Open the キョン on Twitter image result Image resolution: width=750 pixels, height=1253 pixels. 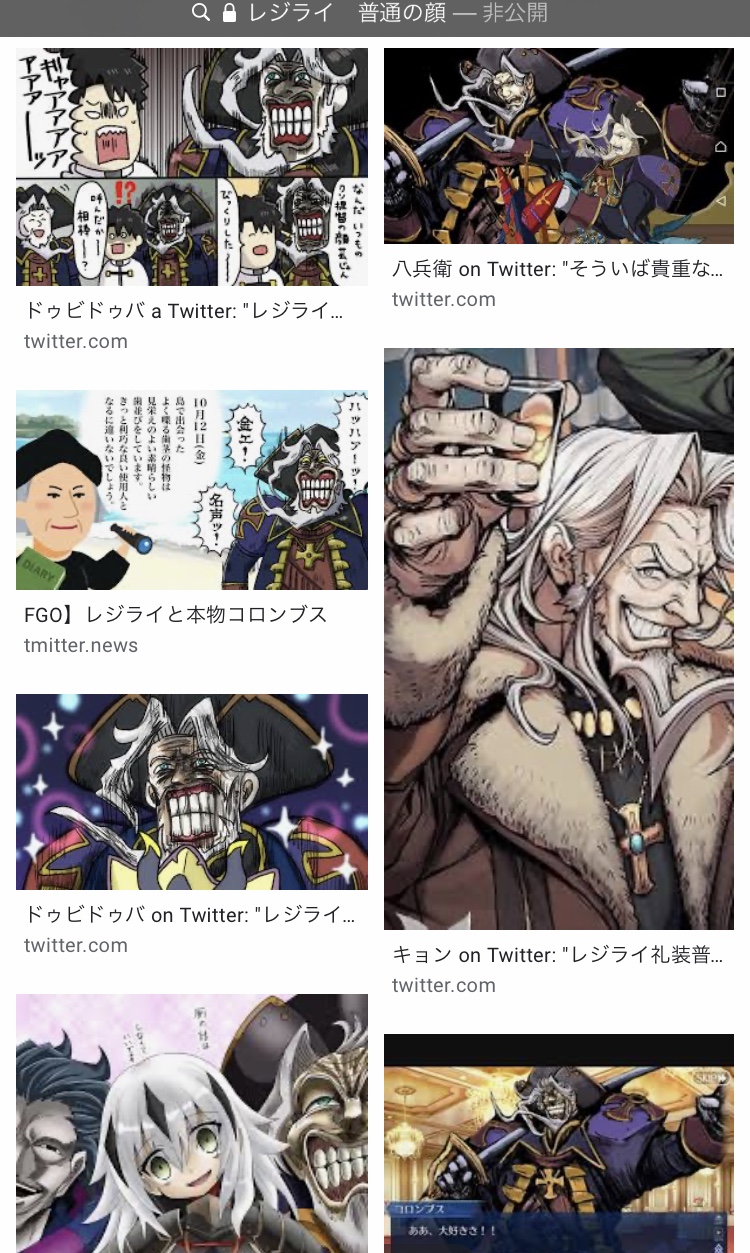[559, 638]
